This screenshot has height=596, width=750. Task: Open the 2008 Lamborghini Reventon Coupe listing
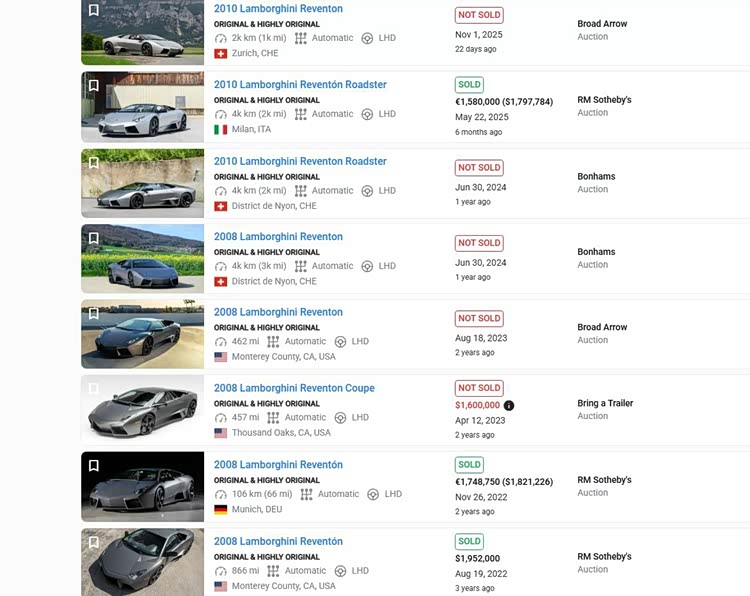294,389
